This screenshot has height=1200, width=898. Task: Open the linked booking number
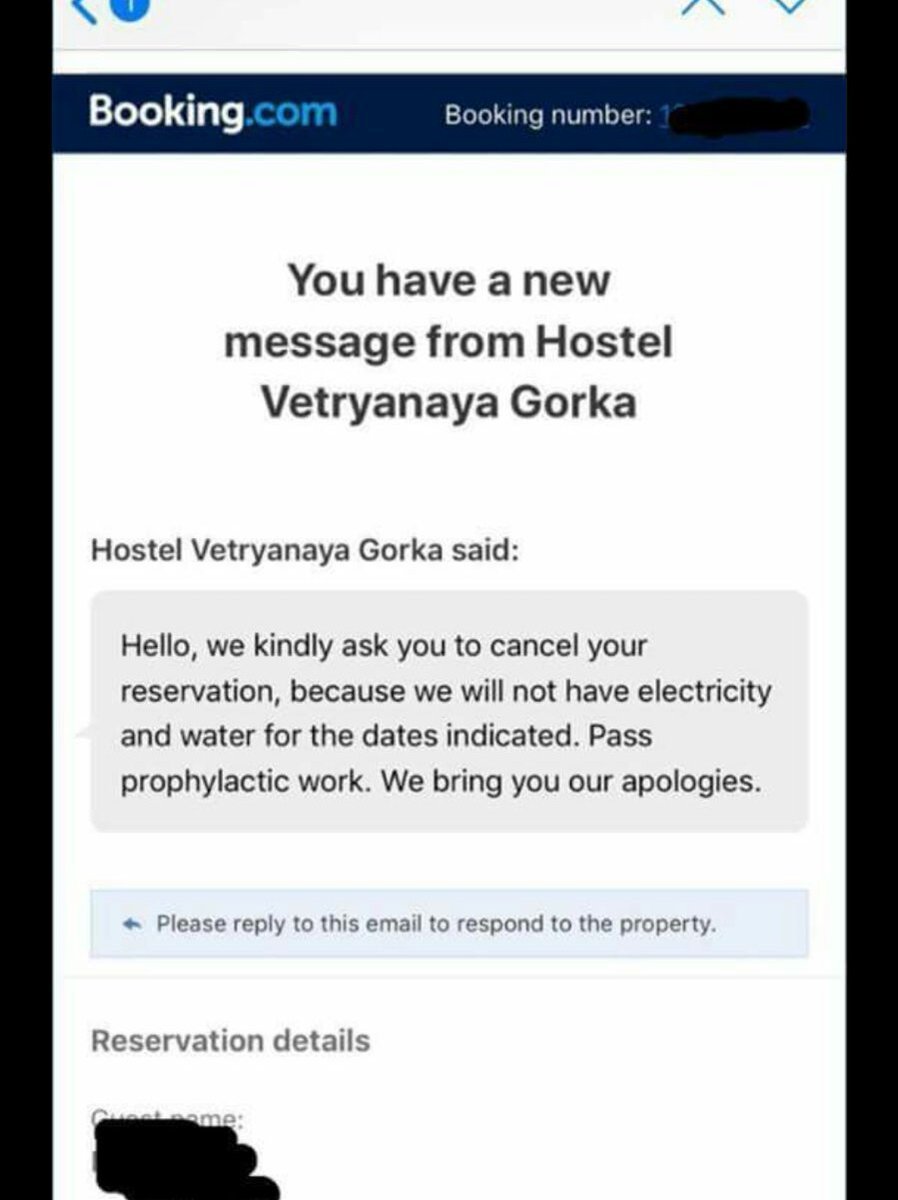point(733,115)
